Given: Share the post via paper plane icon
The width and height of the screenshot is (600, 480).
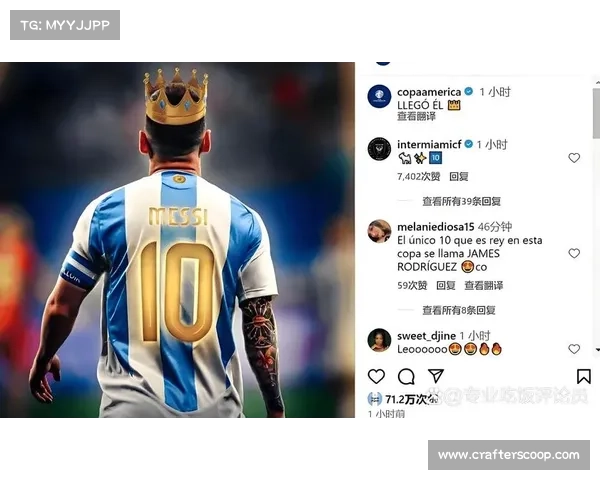Looking at the screenshot, I should pos(435,377).
